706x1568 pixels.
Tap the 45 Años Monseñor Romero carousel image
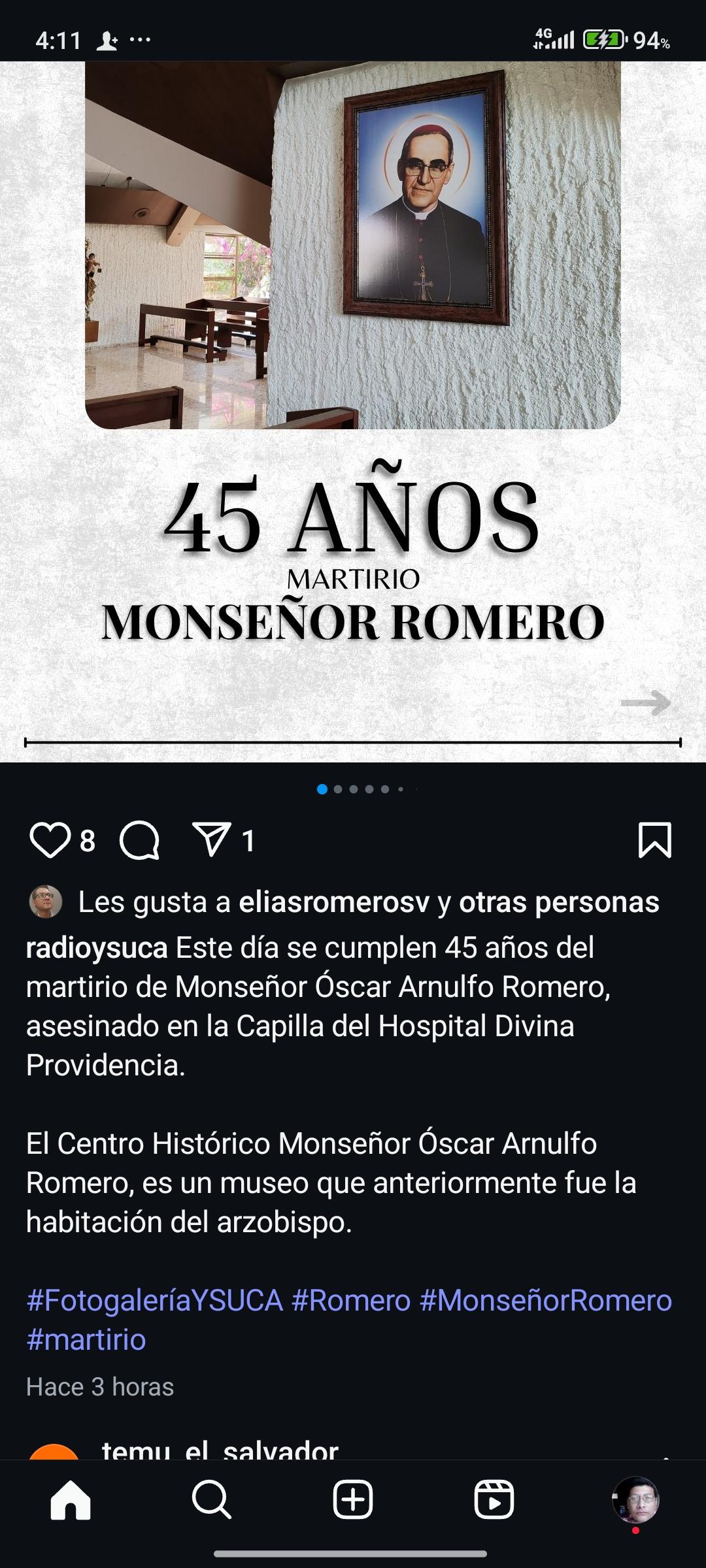(x=353, y=412)
